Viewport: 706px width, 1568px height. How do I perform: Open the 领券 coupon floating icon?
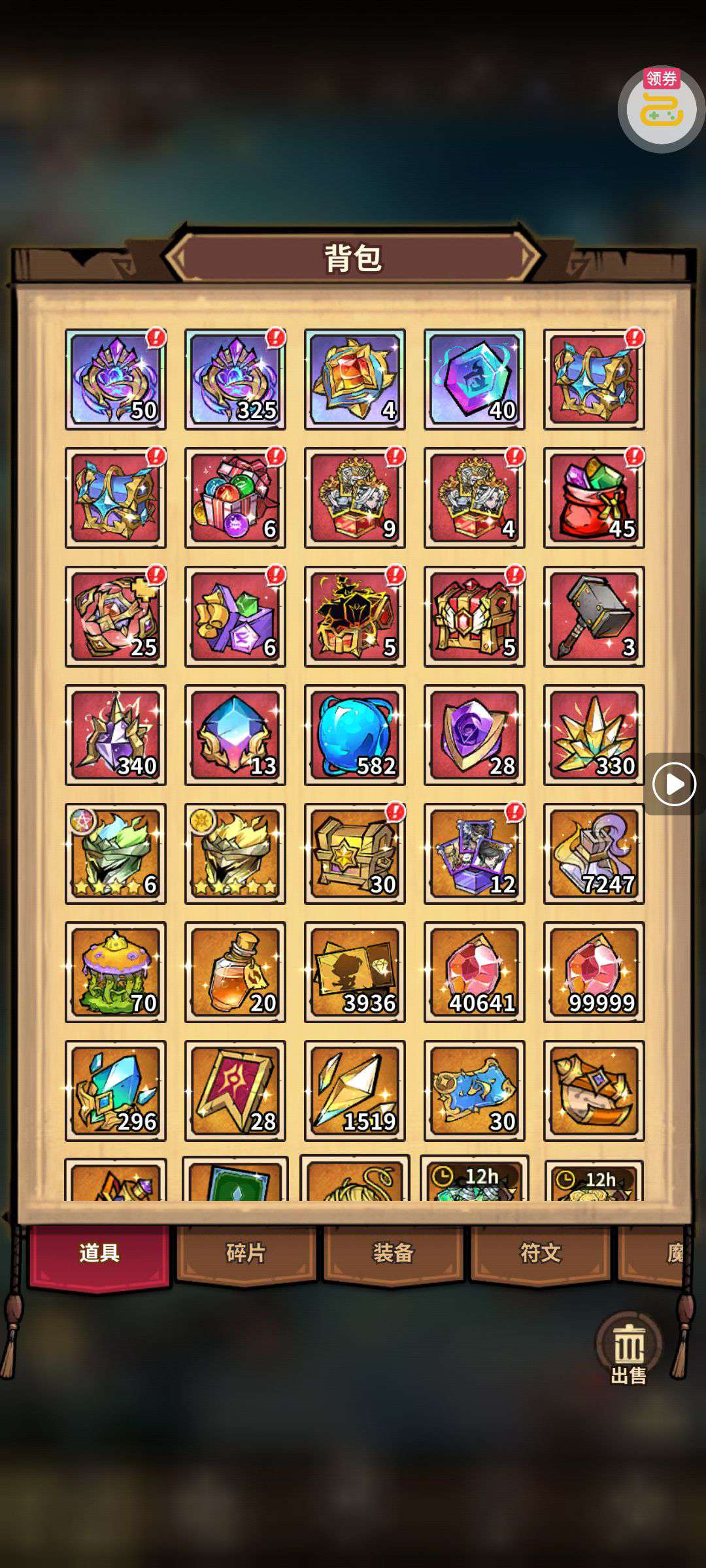(661, 108)
